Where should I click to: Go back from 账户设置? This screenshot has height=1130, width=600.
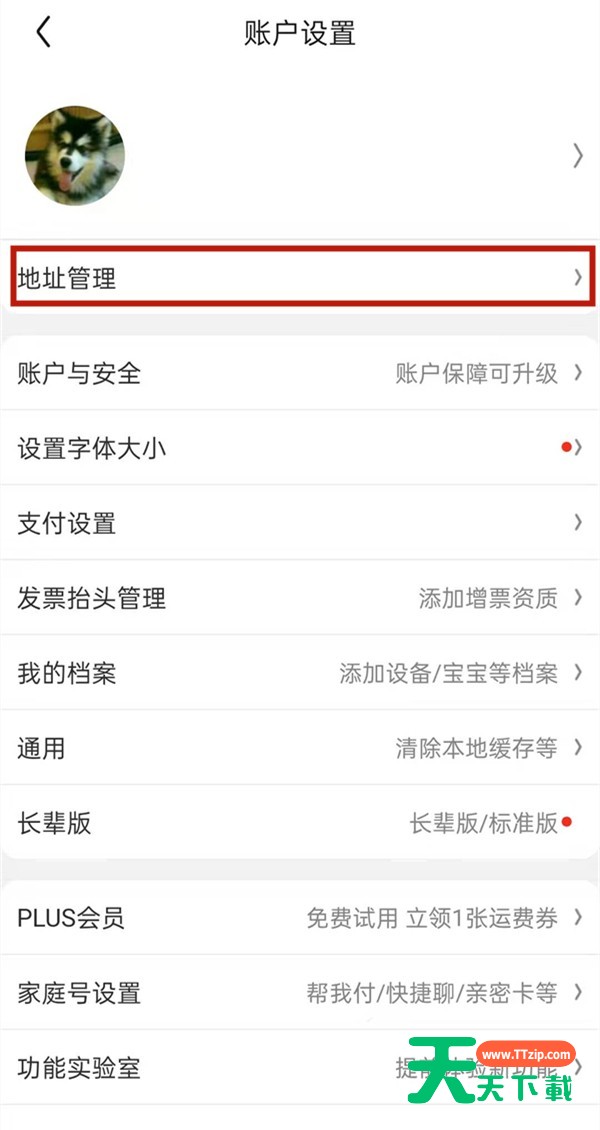point(43,33)
